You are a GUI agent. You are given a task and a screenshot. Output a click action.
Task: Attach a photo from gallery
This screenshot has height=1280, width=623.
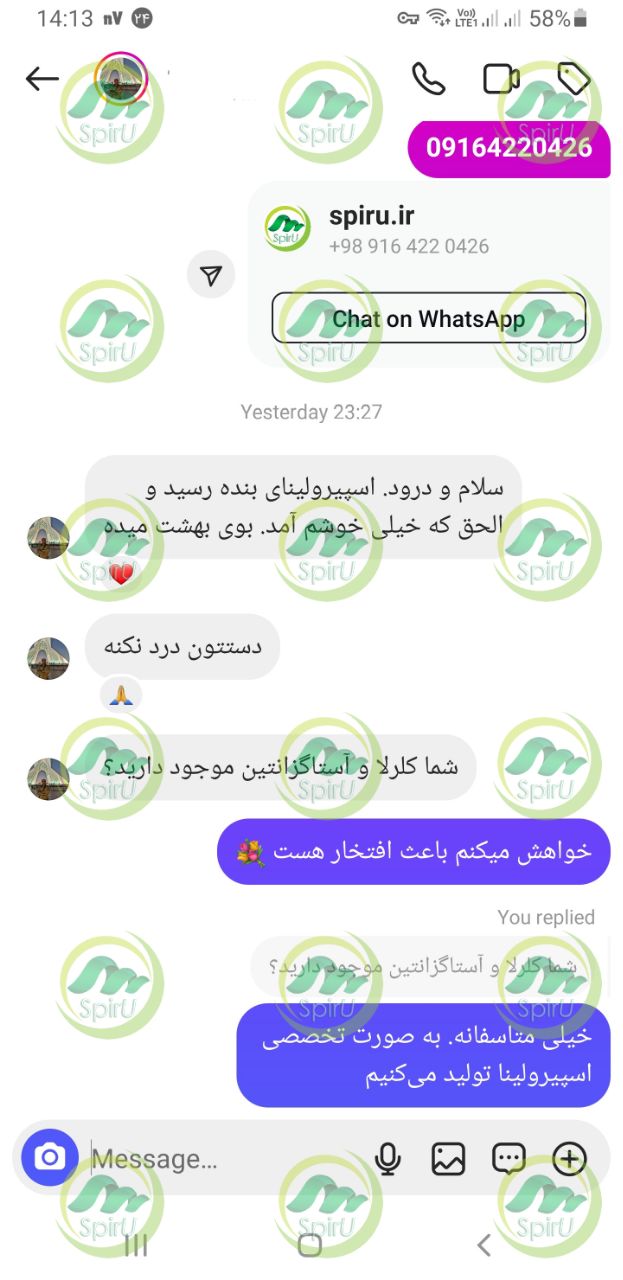point(448,1159)
